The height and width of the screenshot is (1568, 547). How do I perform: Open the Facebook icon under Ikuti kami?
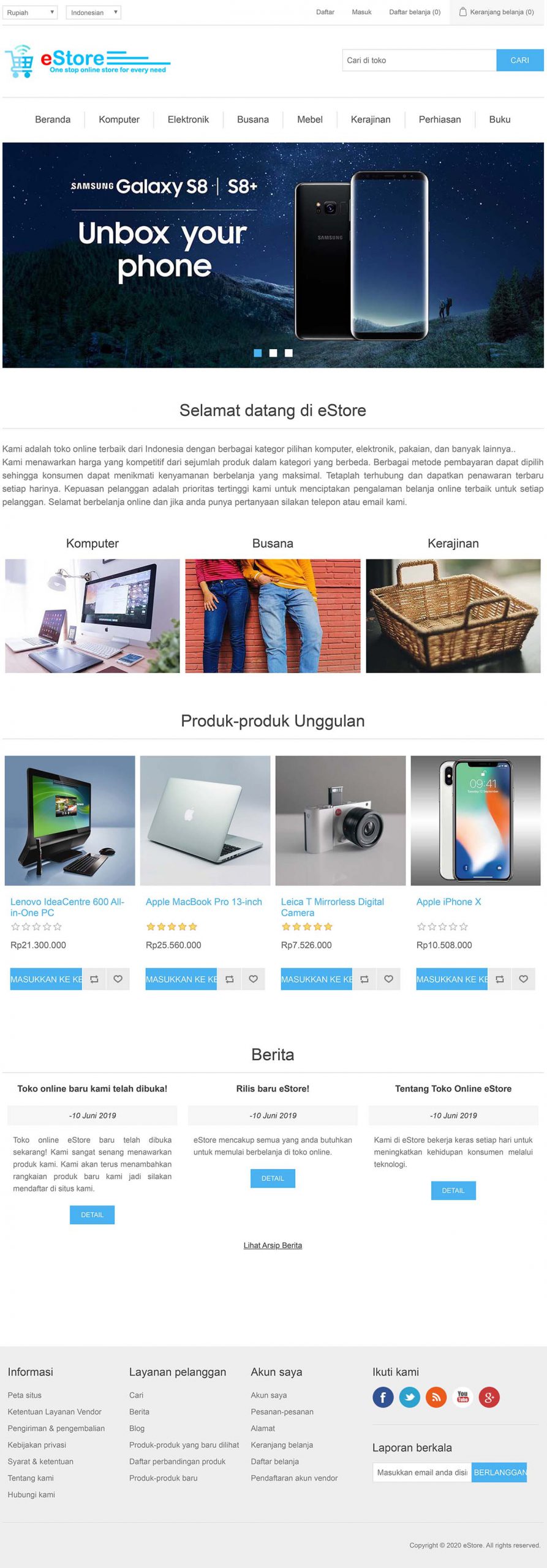pos(383,1397)
